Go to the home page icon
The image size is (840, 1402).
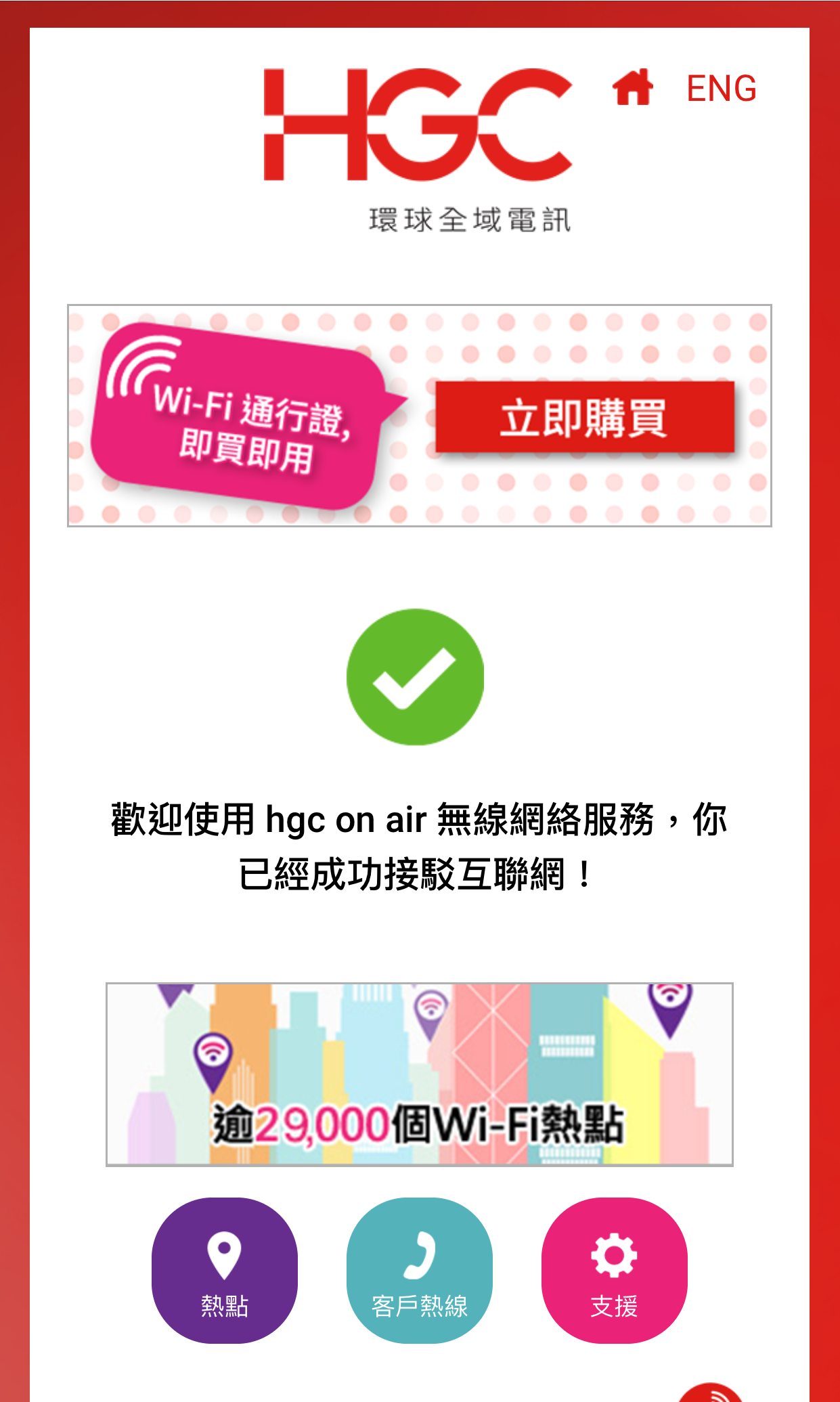tap(632, 88)
